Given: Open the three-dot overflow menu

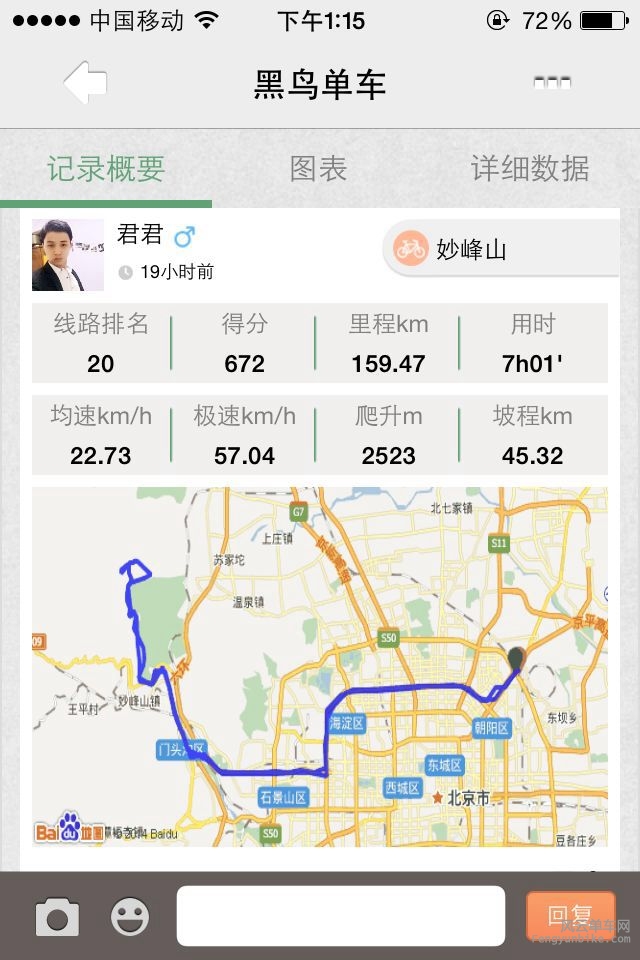Looking at the screenshot, I should 552,83.
